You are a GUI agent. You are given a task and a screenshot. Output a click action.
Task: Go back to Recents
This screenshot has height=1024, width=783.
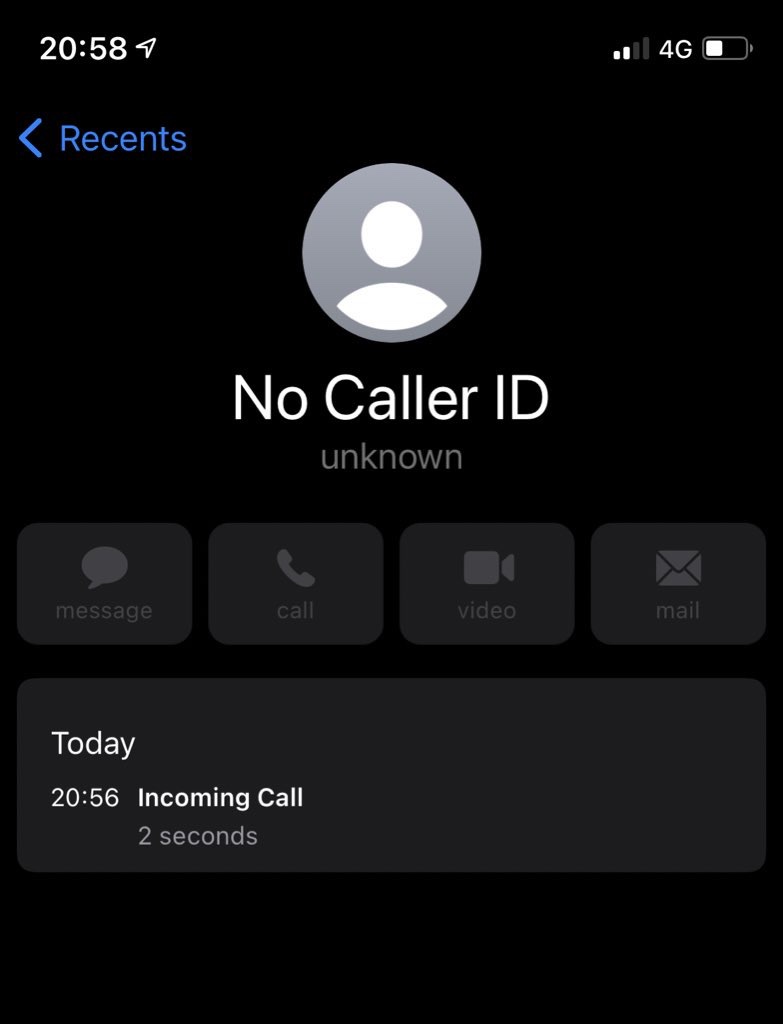click(x=103, y=139)
